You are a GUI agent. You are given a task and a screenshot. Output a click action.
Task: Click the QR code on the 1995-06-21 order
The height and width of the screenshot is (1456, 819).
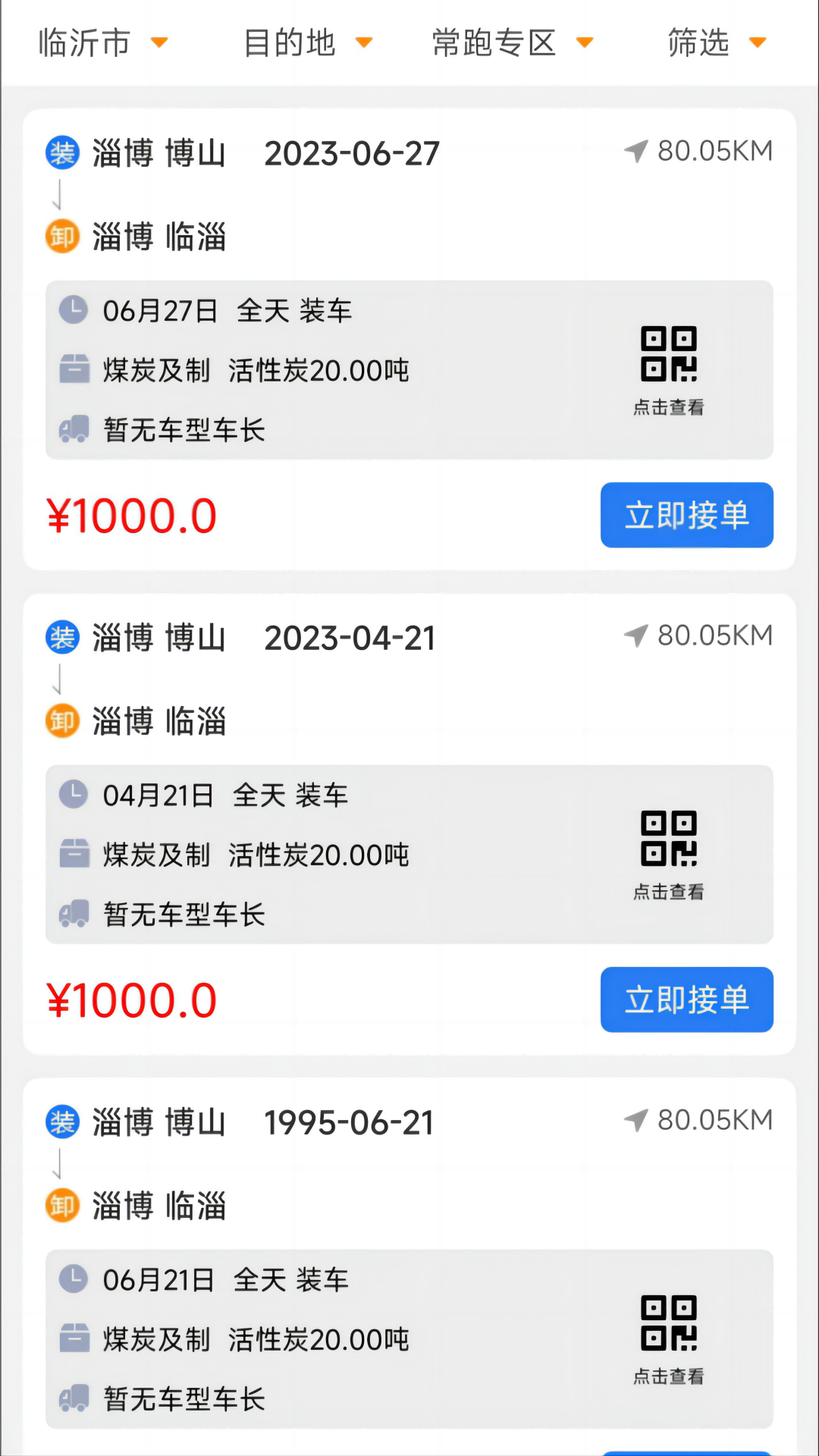click(668, 1323)
